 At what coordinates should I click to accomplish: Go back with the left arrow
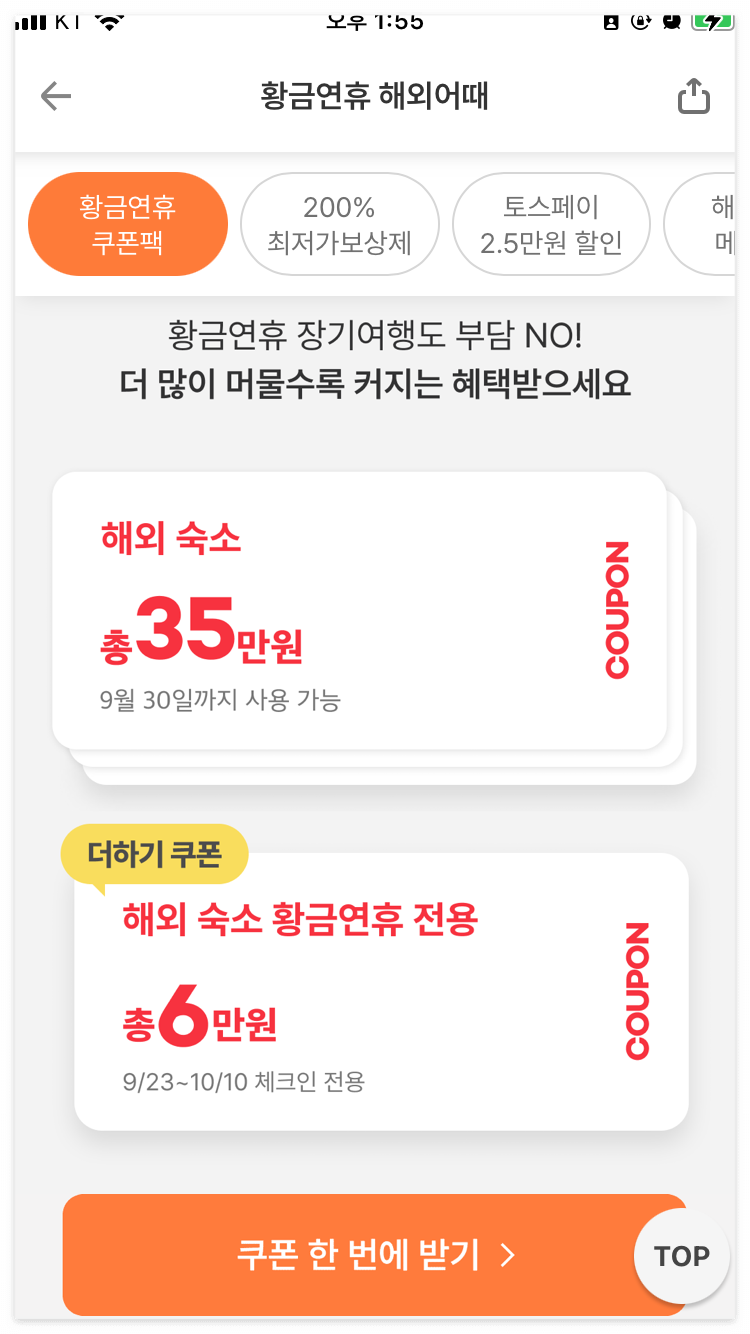coord(55,96)
